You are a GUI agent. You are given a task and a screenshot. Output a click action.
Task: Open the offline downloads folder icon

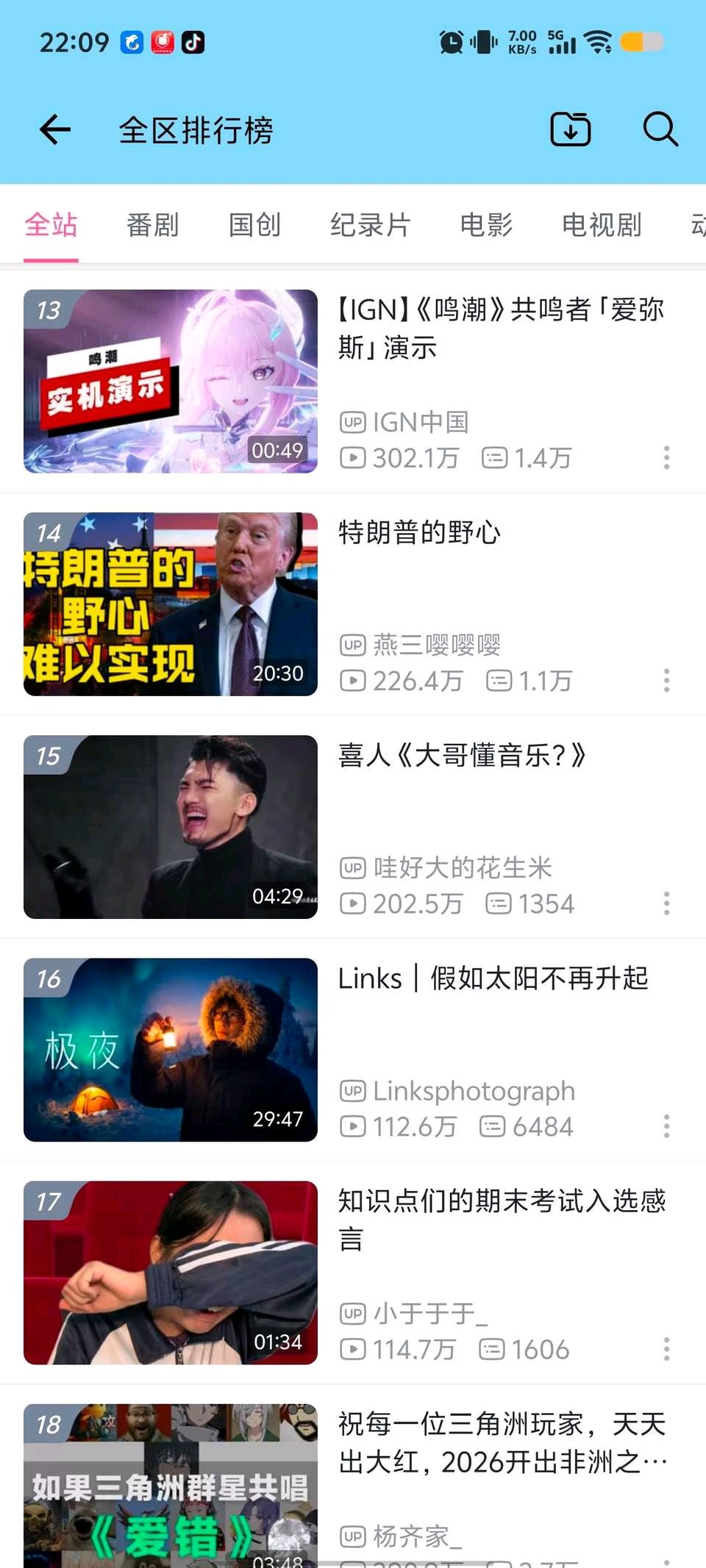point(570,130)
